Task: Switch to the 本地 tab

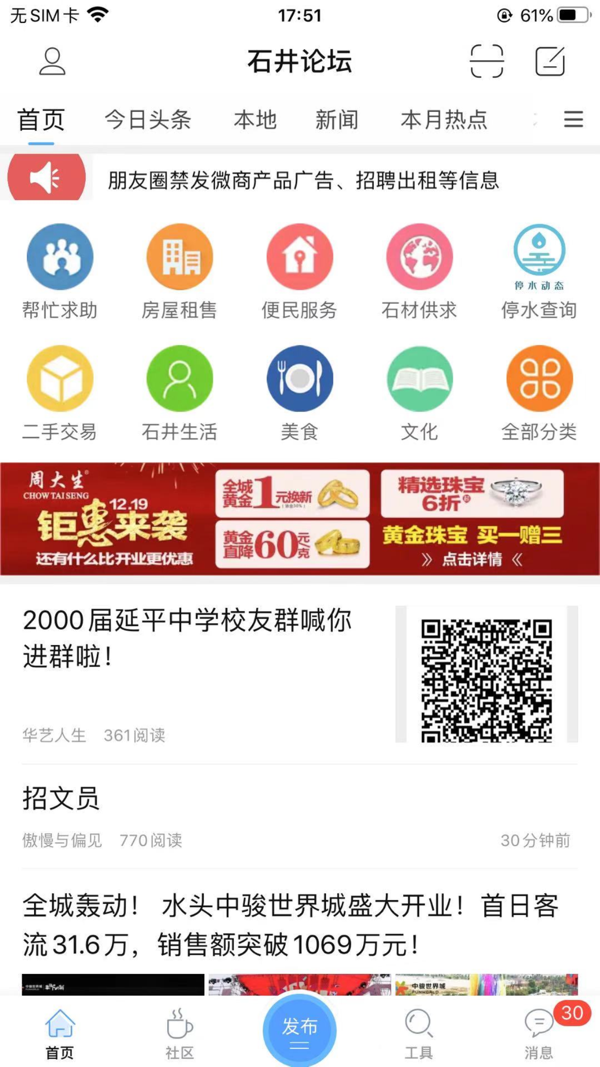Action: pyautogui.click(x=255, y=120)
